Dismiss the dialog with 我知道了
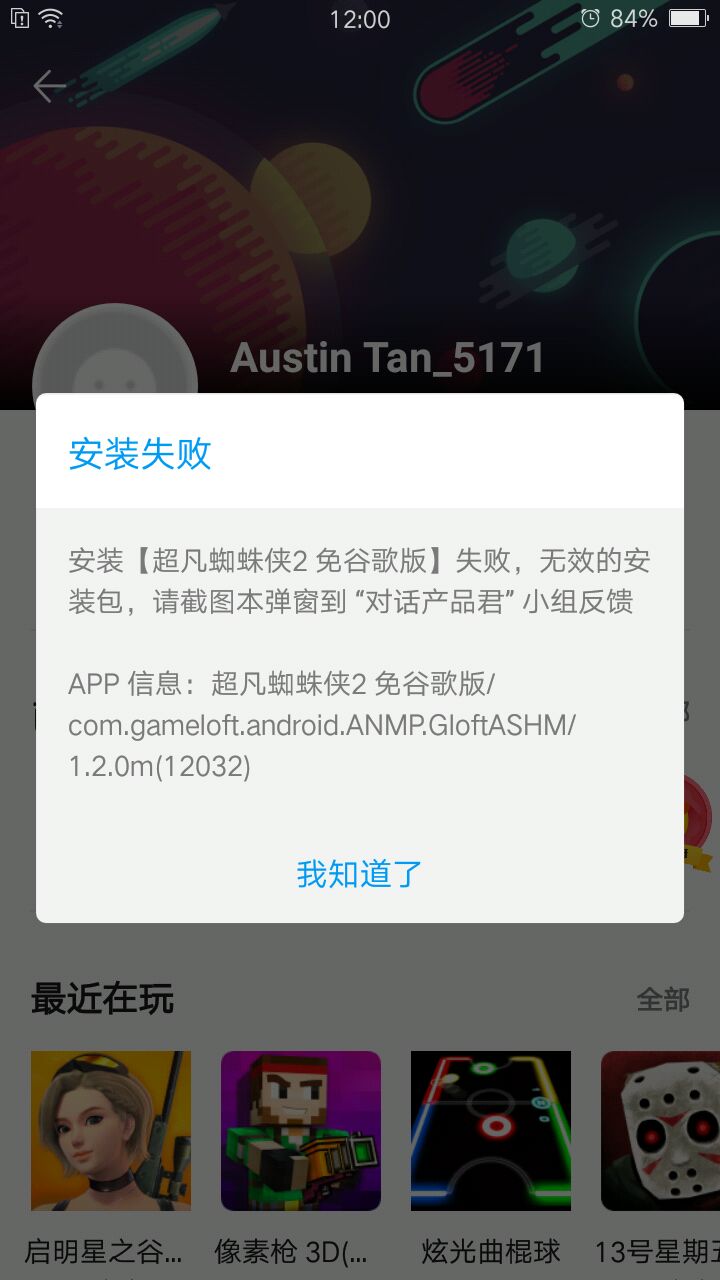Screen dimensions: 720x1280 point(360,874)
